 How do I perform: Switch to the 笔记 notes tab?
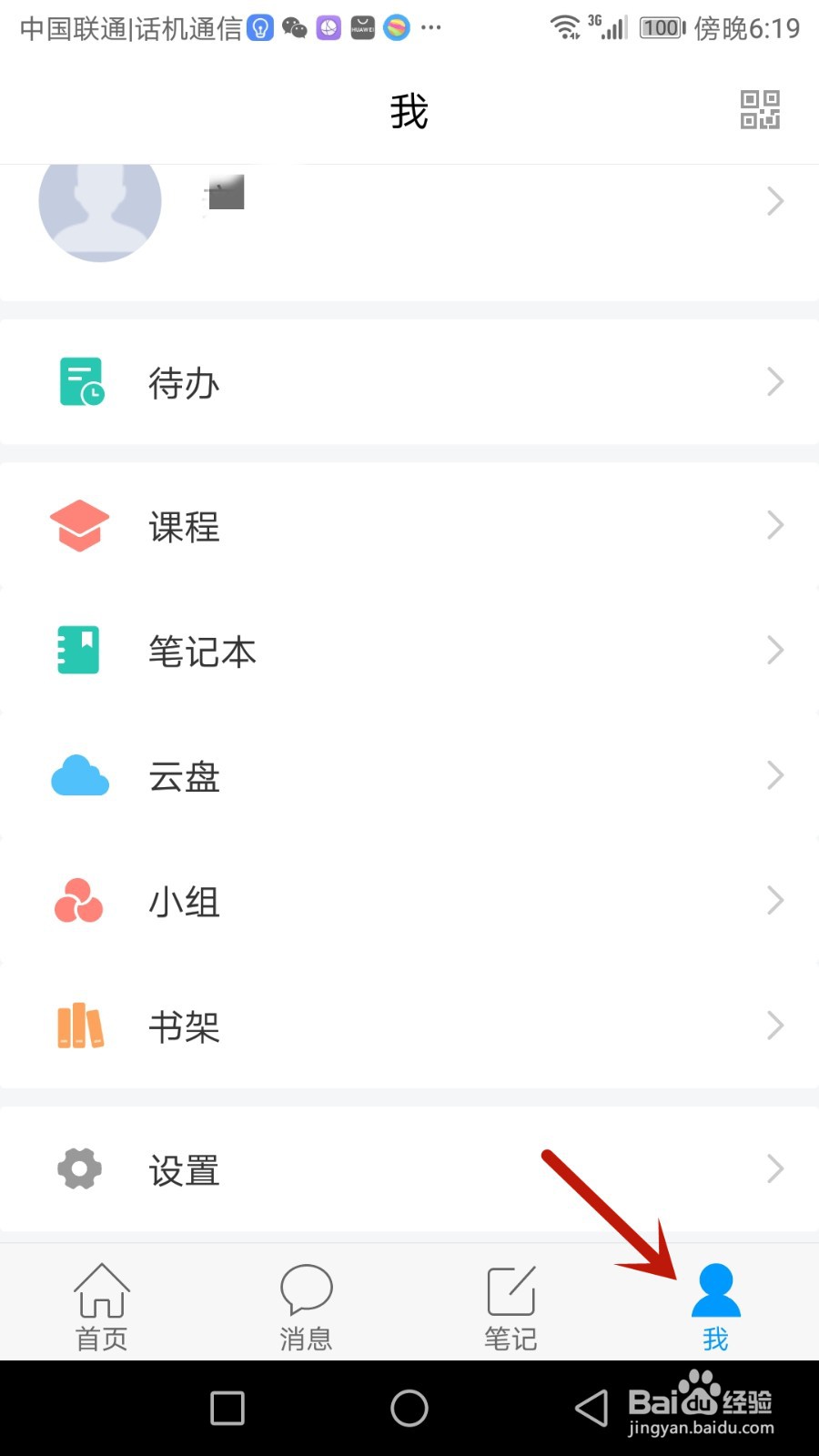(x=511, y=1307)
